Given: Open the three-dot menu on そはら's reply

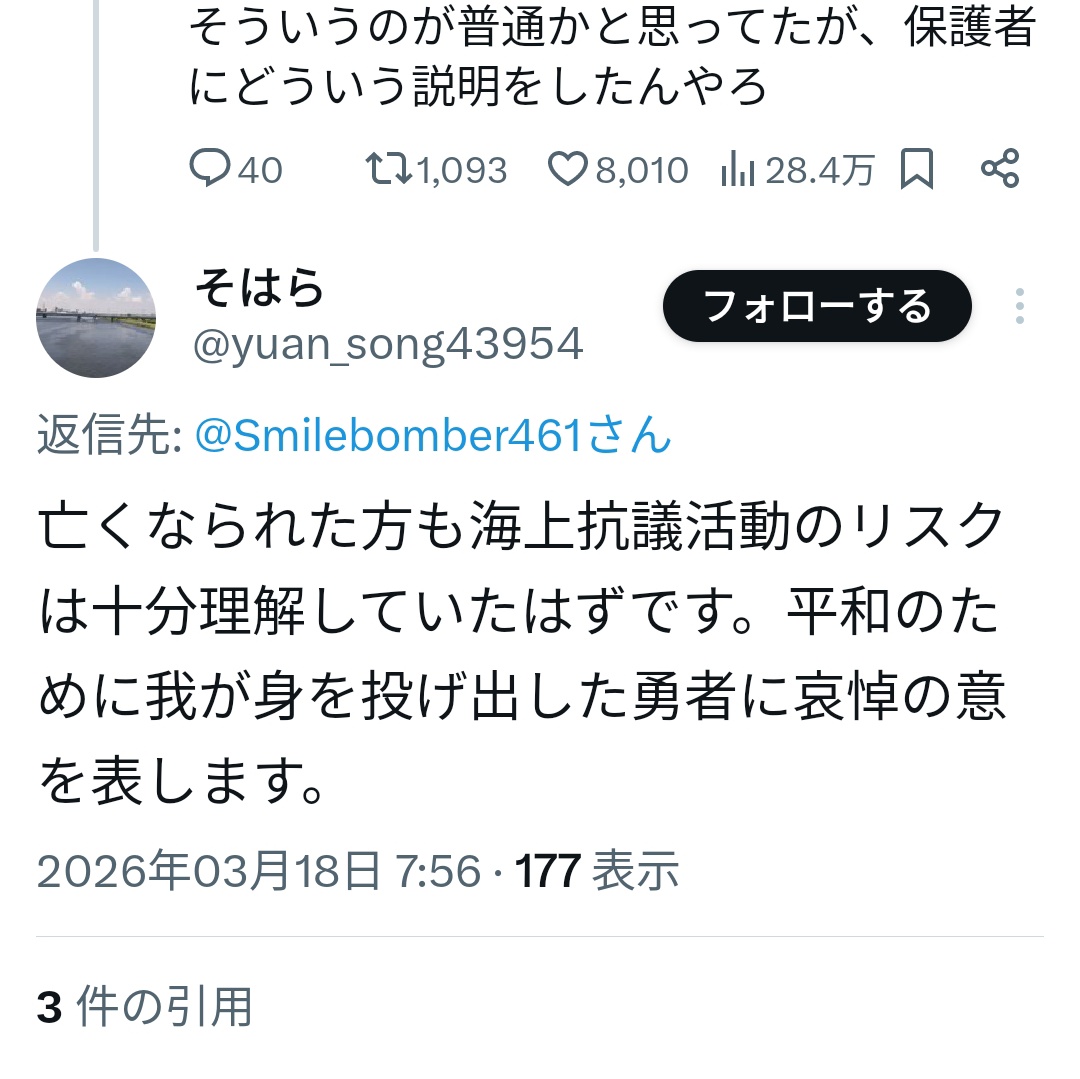Looking at the screenshot, I should pos(1020,306).
